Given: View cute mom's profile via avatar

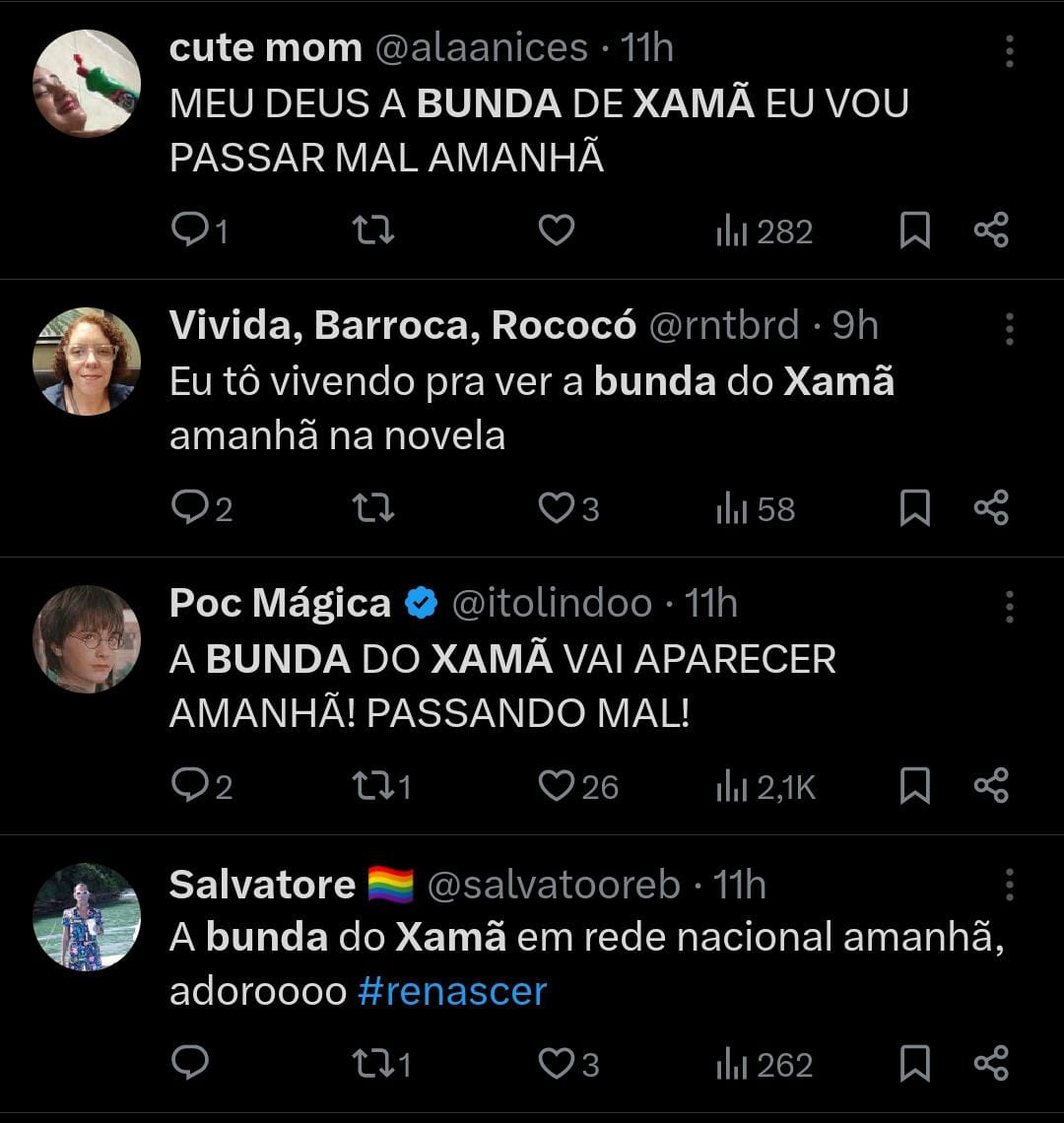Looking at the screenshot, I should [87, 84].
